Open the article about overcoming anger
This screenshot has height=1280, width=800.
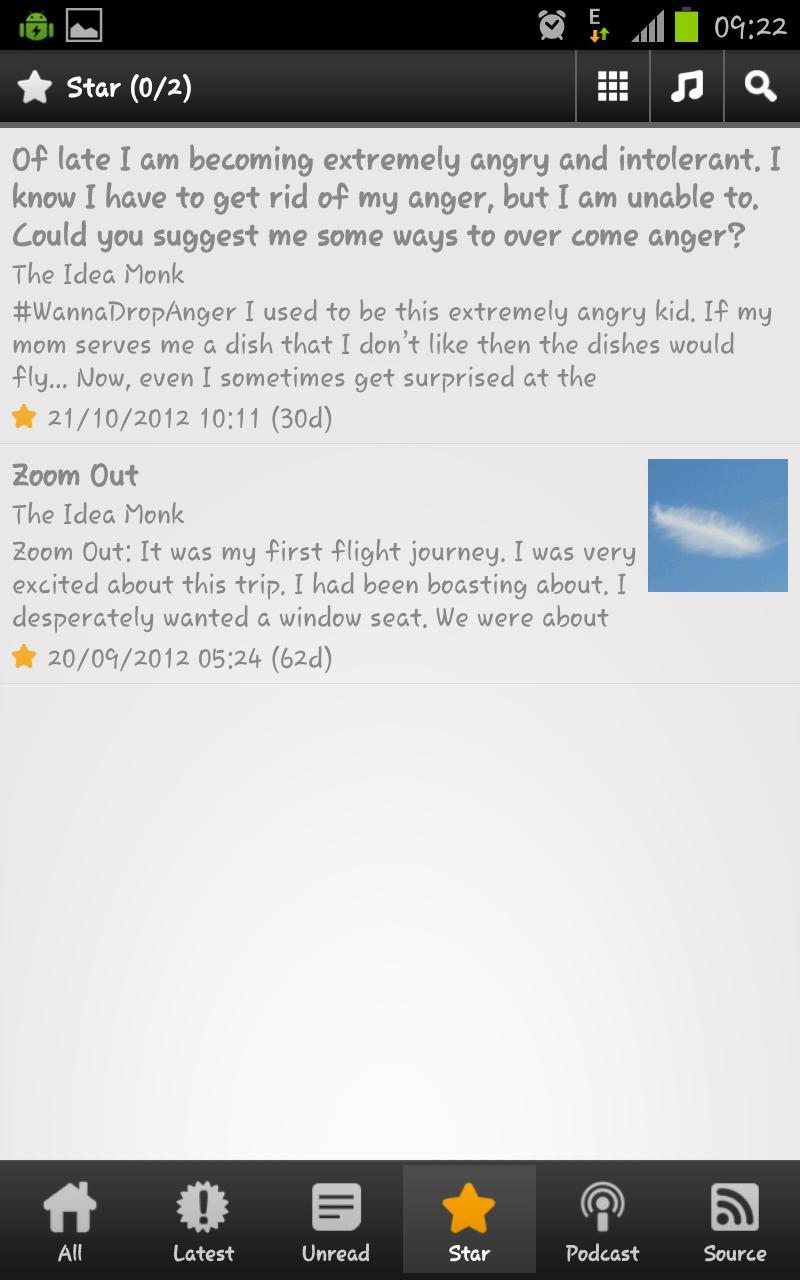click(396, 198)
